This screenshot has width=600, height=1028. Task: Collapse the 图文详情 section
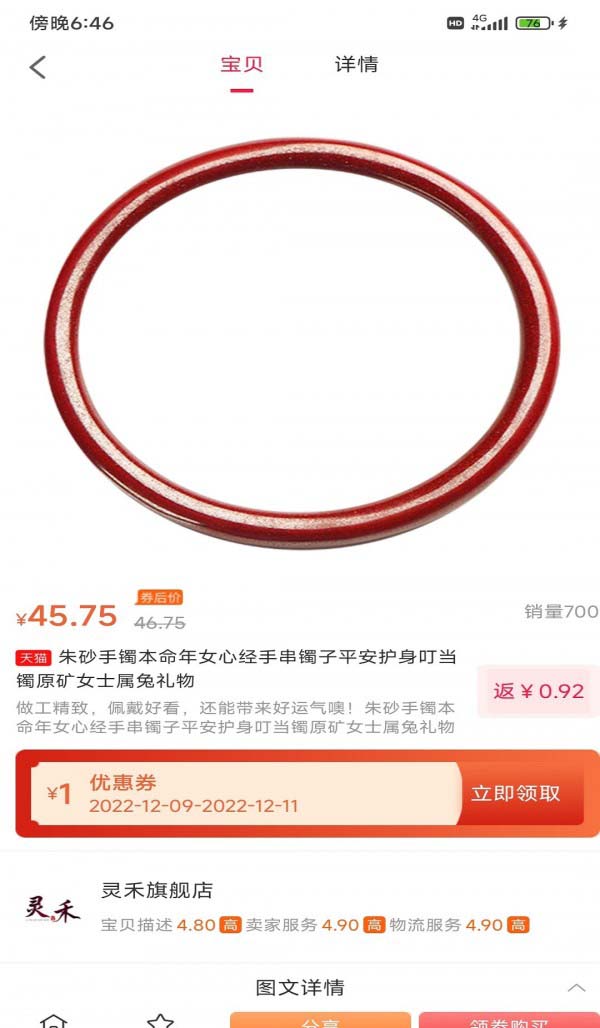point(577,988)
